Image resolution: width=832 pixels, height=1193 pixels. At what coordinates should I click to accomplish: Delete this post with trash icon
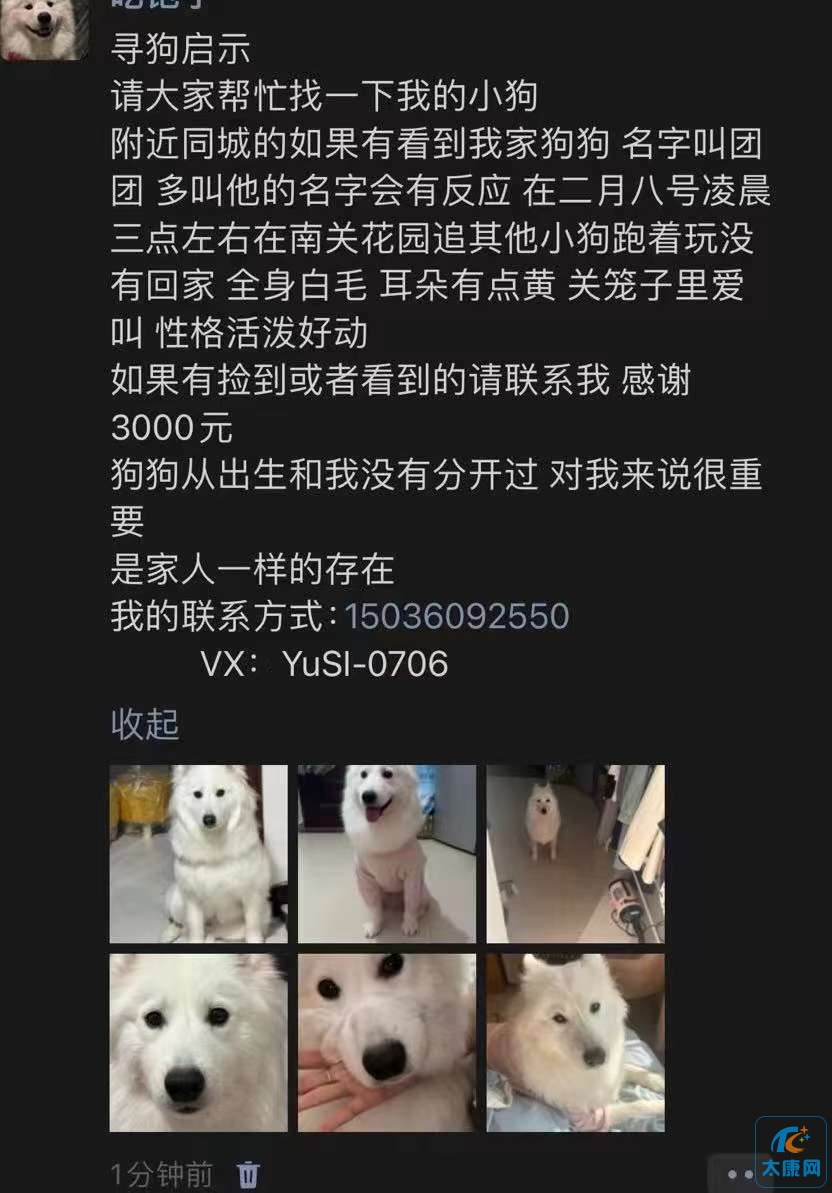(248, 1174)
